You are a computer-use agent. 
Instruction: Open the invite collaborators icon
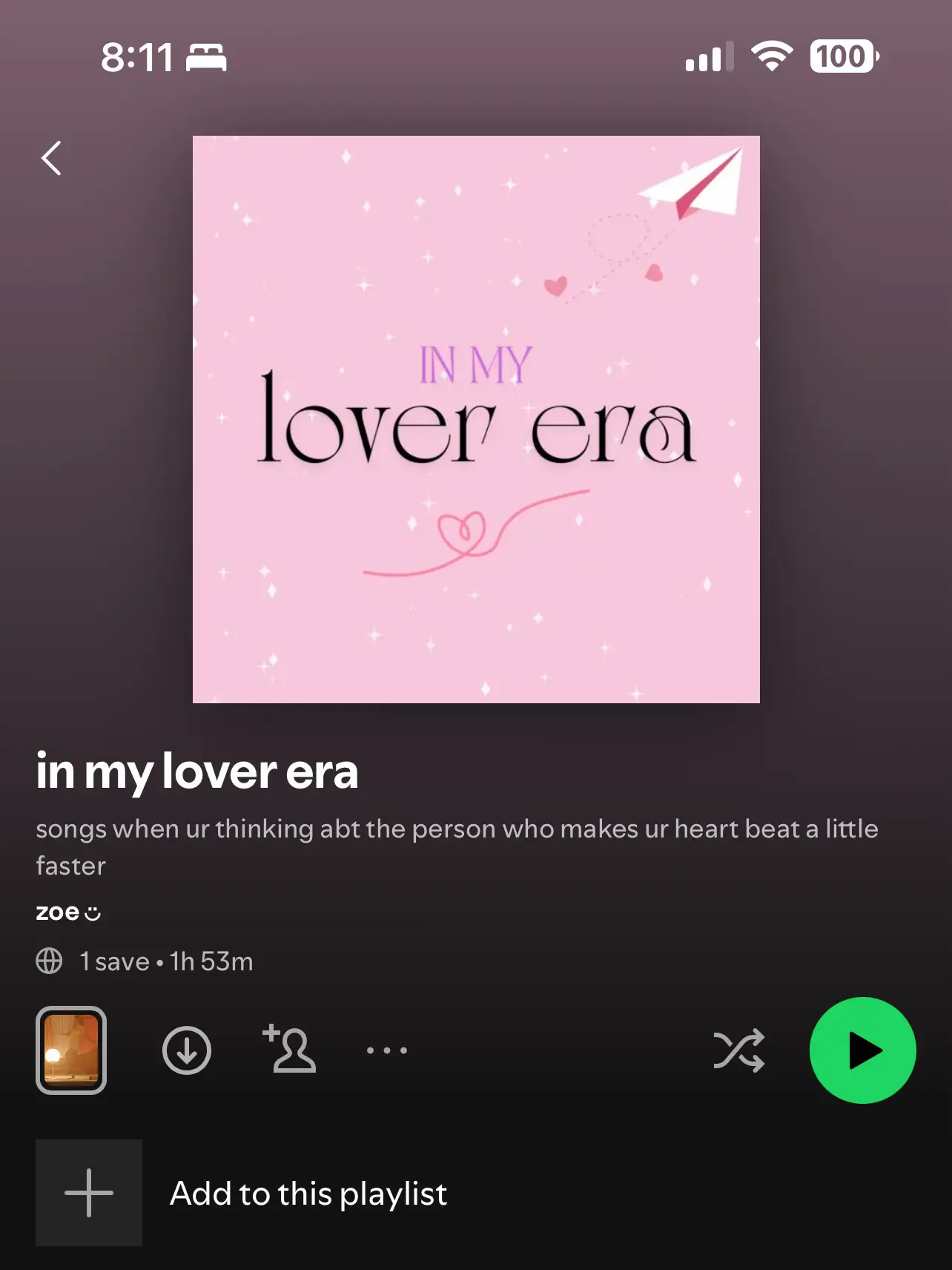291,1050
